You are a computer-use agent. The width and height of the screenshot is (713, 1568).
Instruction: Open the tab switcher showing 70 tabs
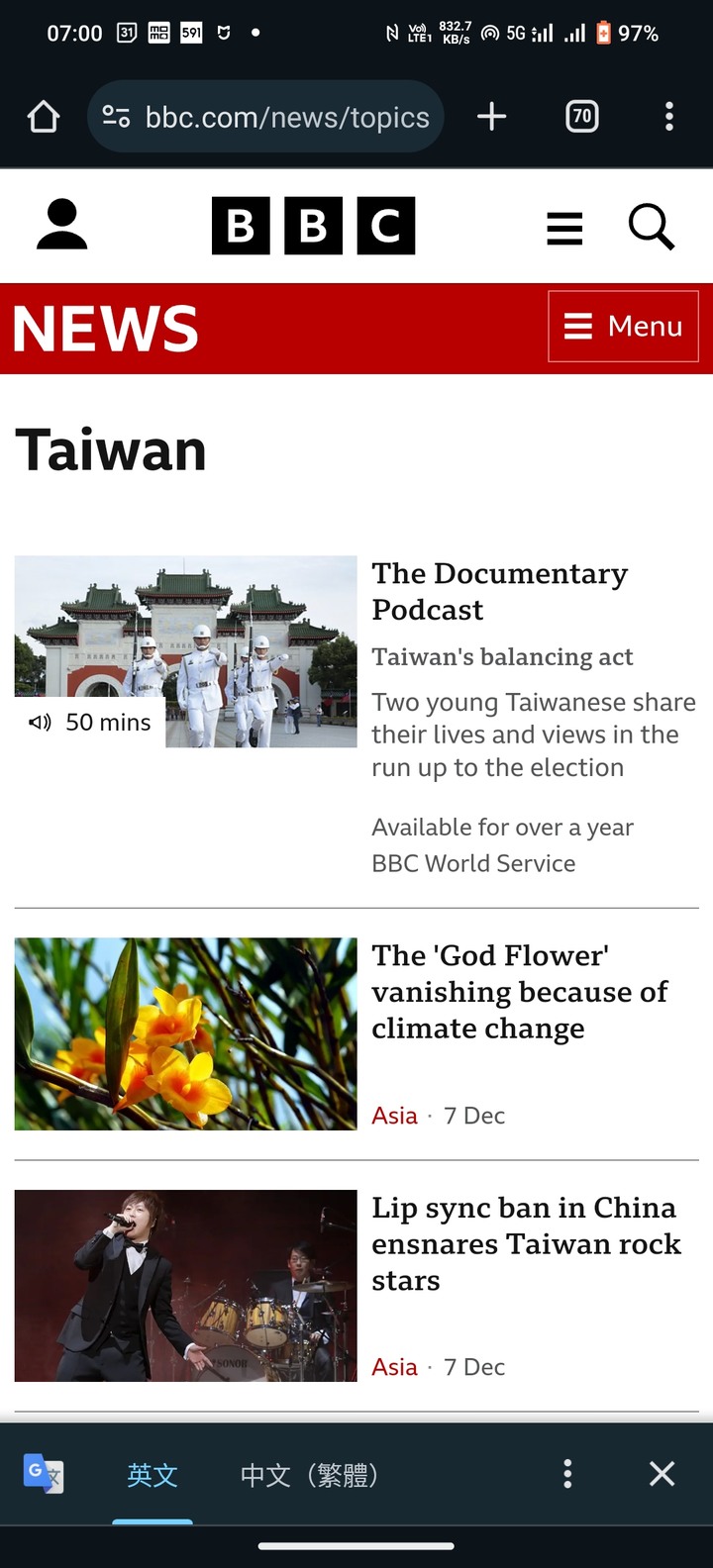coord(582,117)
